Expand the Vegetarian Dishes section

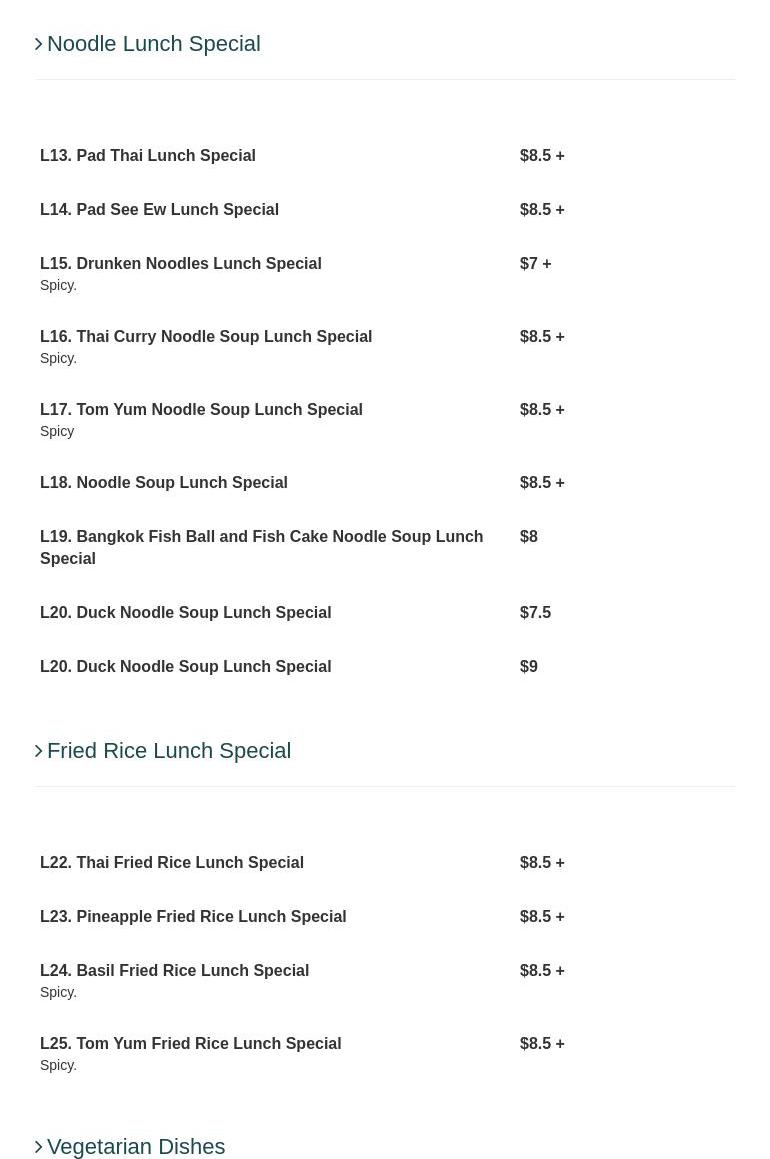pos(135,1146)
